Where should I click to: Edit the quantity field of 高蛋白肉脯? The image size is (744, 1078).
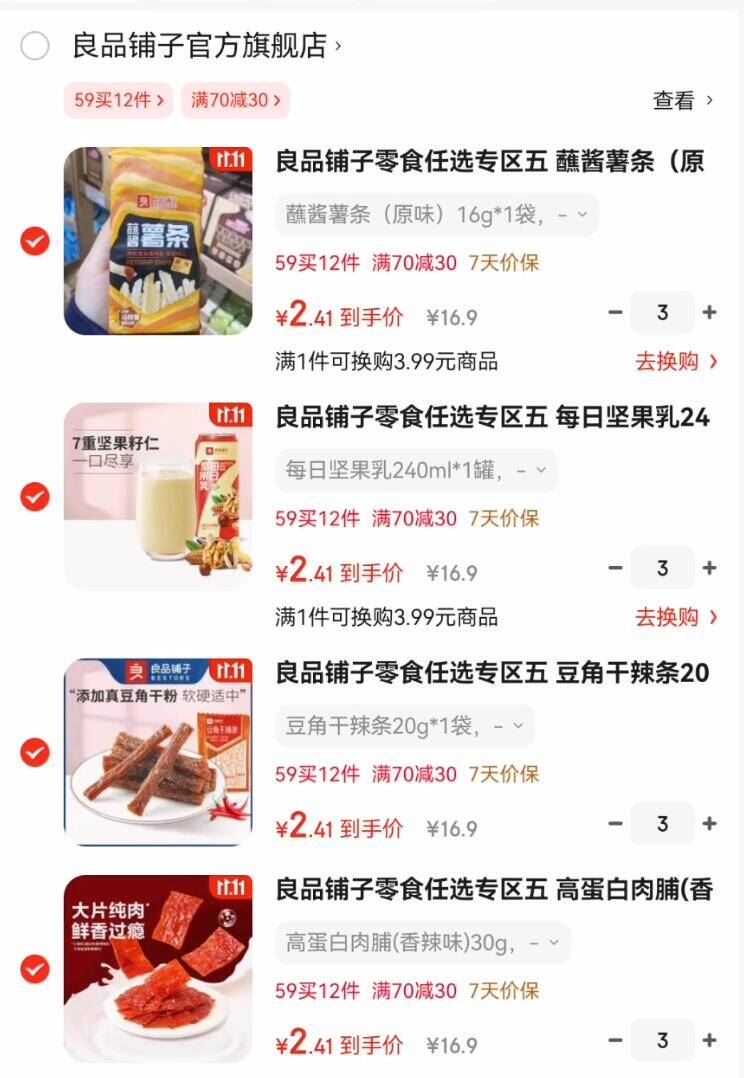tap(663, 1040)
